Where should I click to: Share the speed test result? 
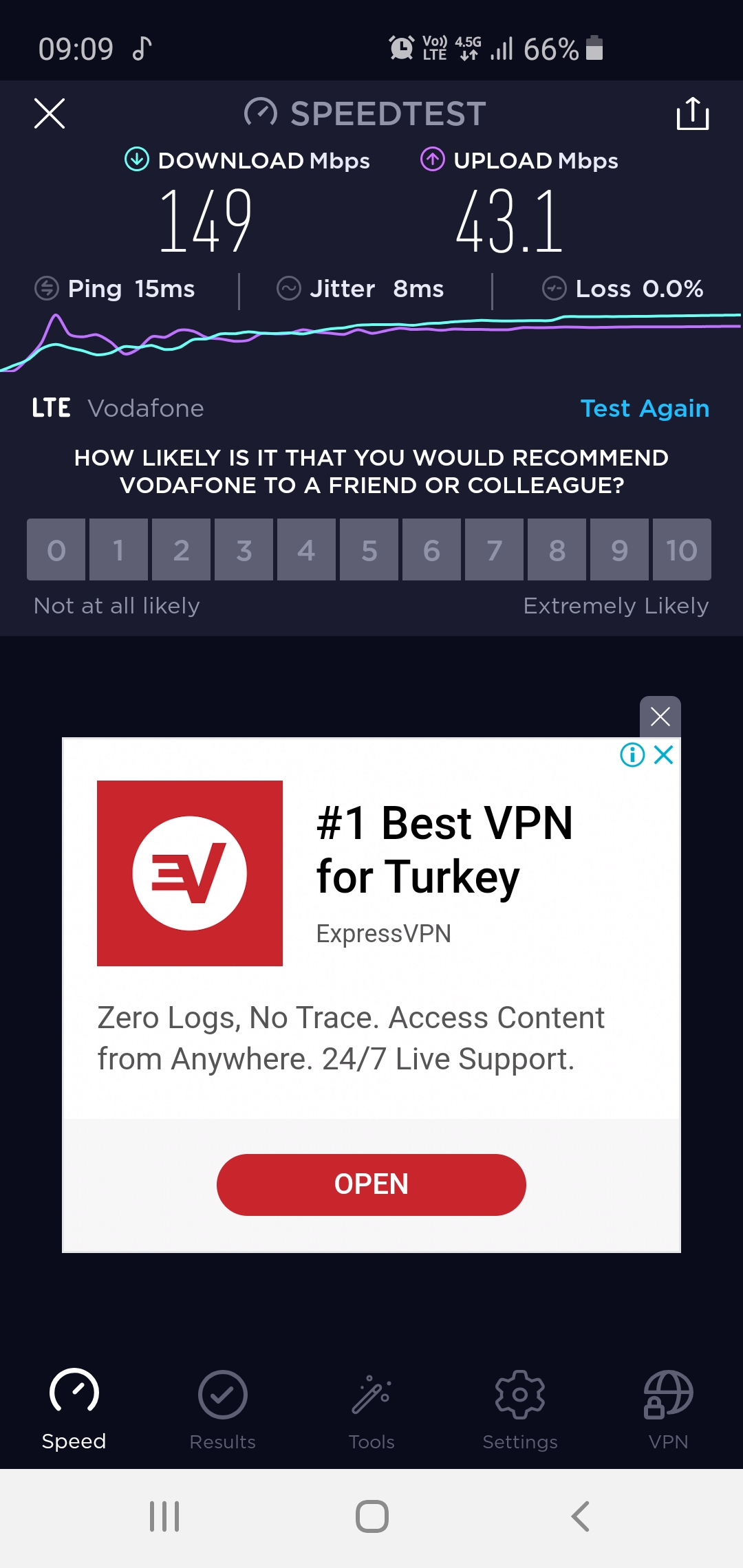(692, 113)
